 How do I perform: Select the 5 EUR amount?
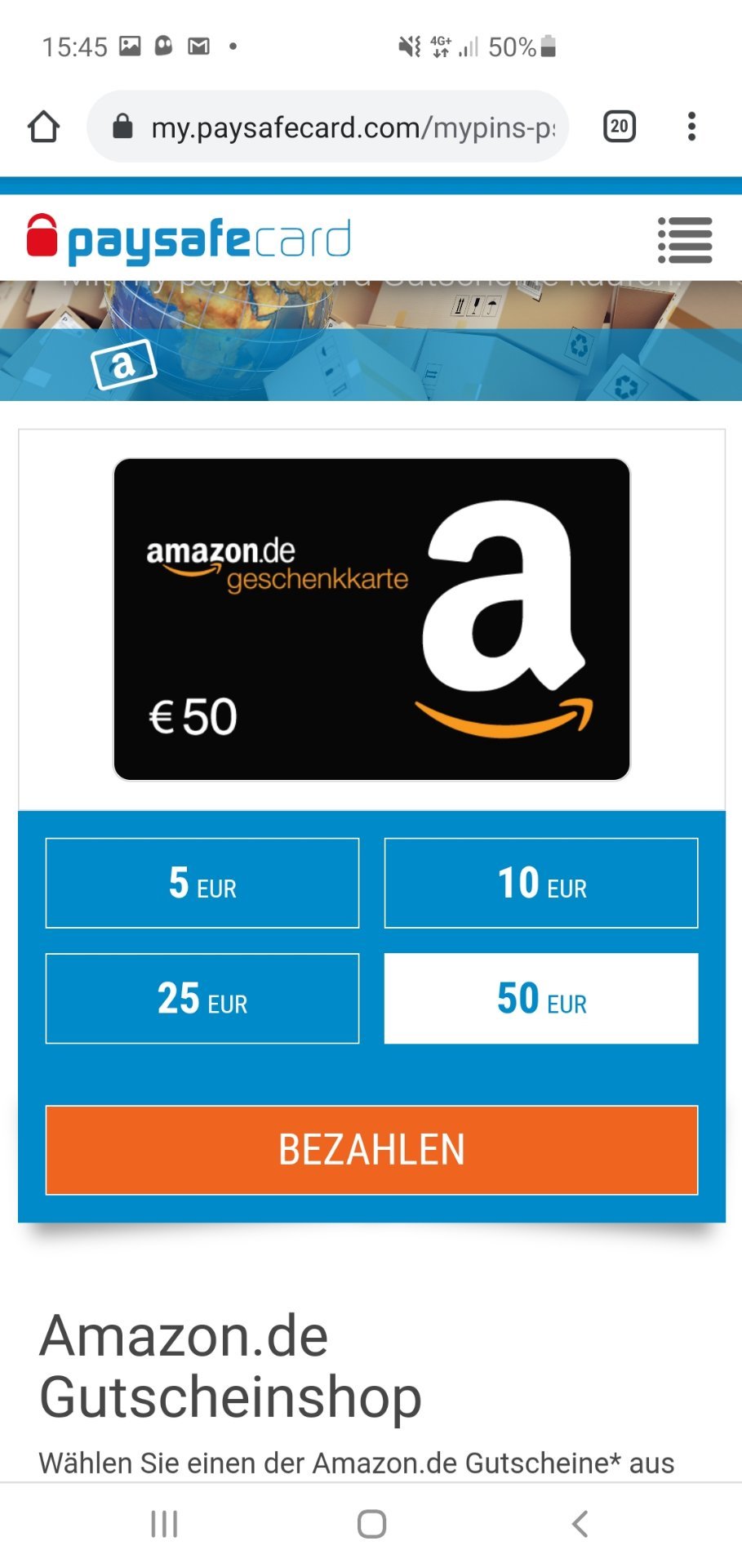[x=202, y=883]
